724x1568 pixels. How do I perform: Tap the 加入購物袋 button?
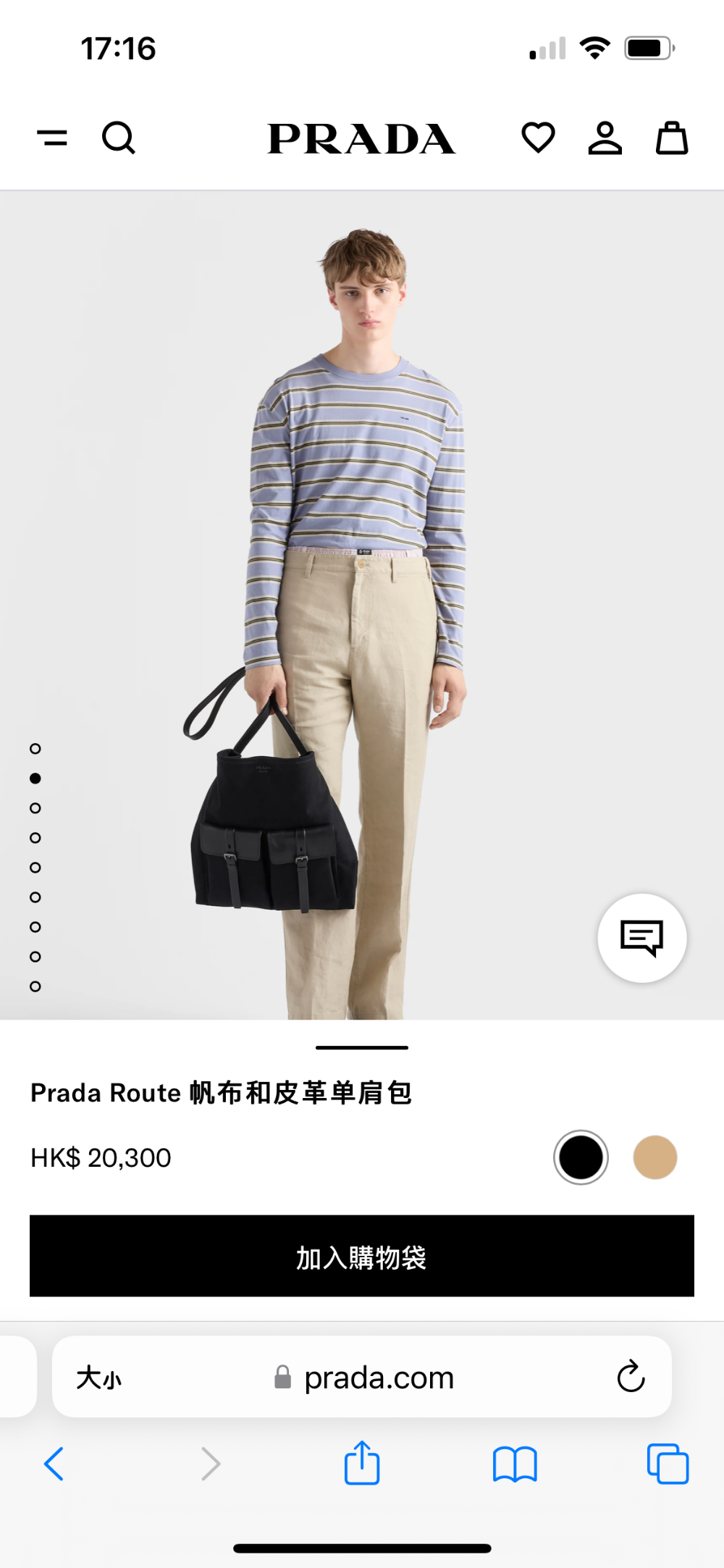point(362,1256)
